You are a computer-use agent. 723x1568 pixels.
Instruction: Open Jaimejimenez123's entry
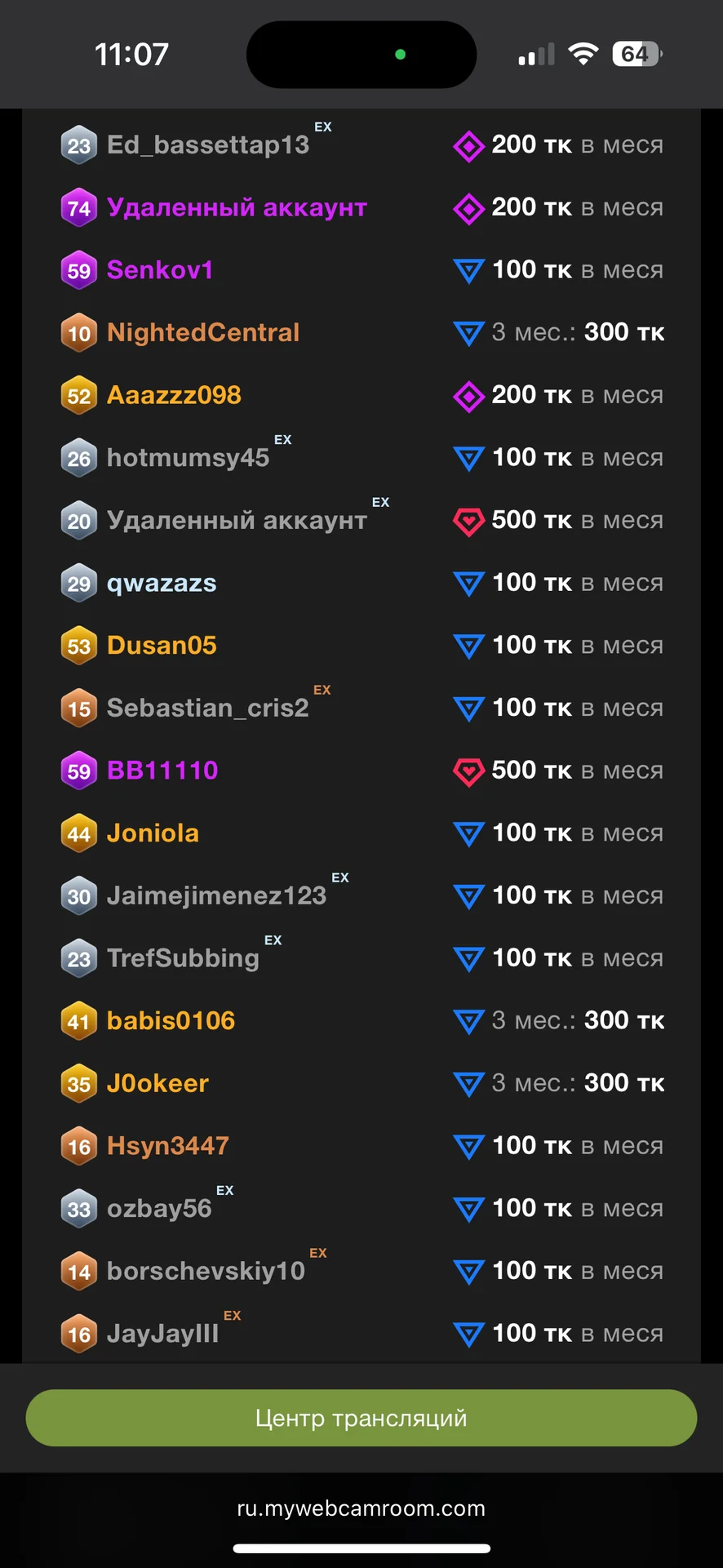pos(216,895)
